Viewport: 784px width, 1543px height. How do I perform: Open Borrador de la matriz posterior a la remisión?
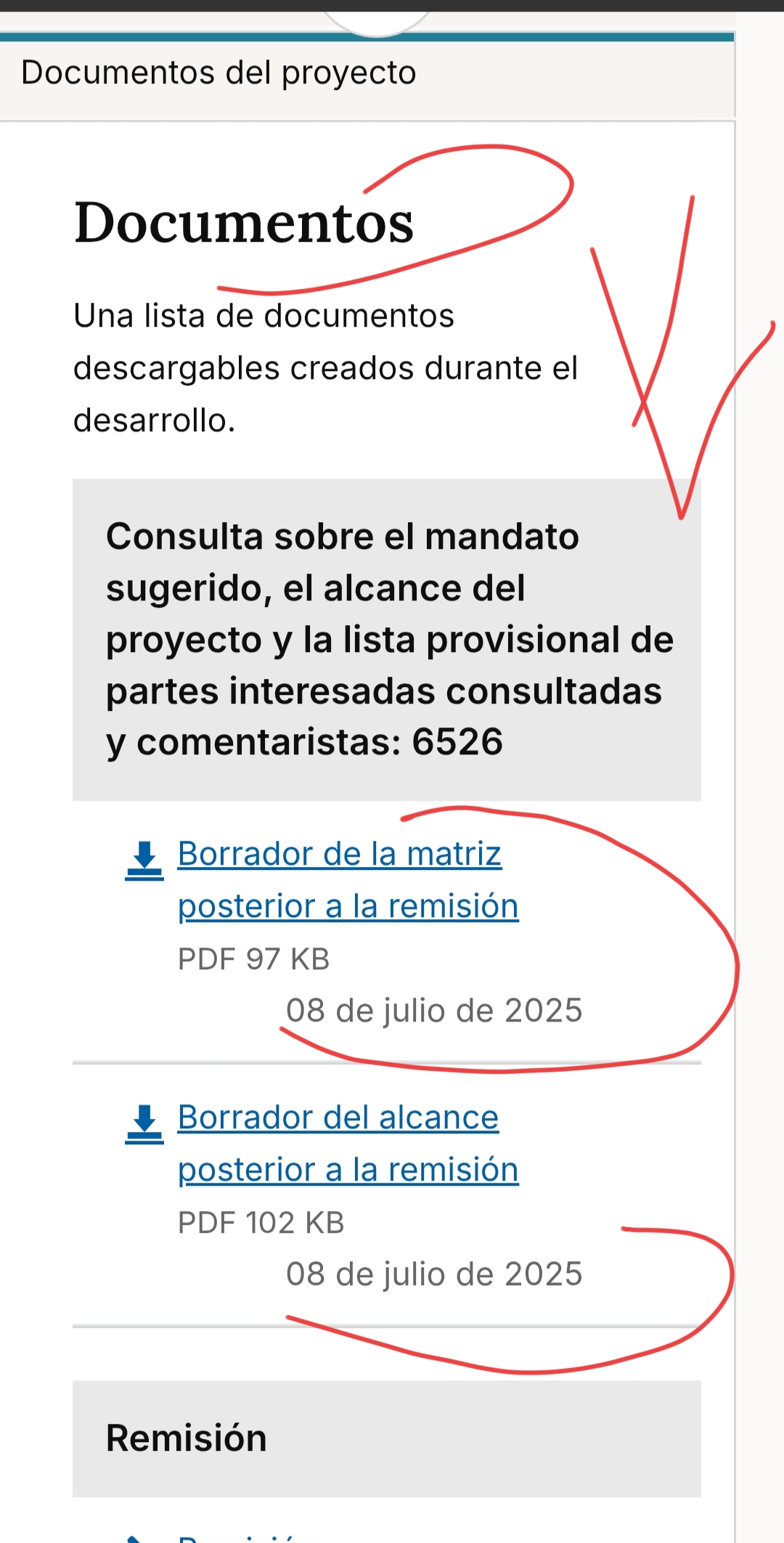(348, 880)
